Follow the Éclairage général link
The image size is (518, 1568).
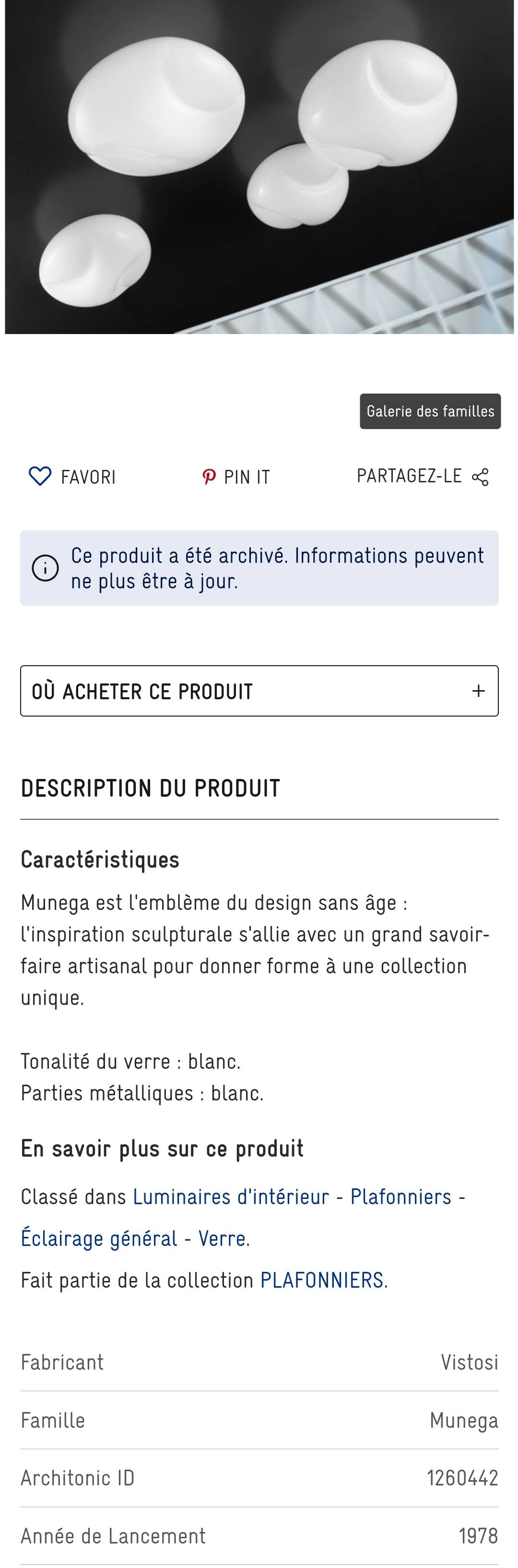99,1239
